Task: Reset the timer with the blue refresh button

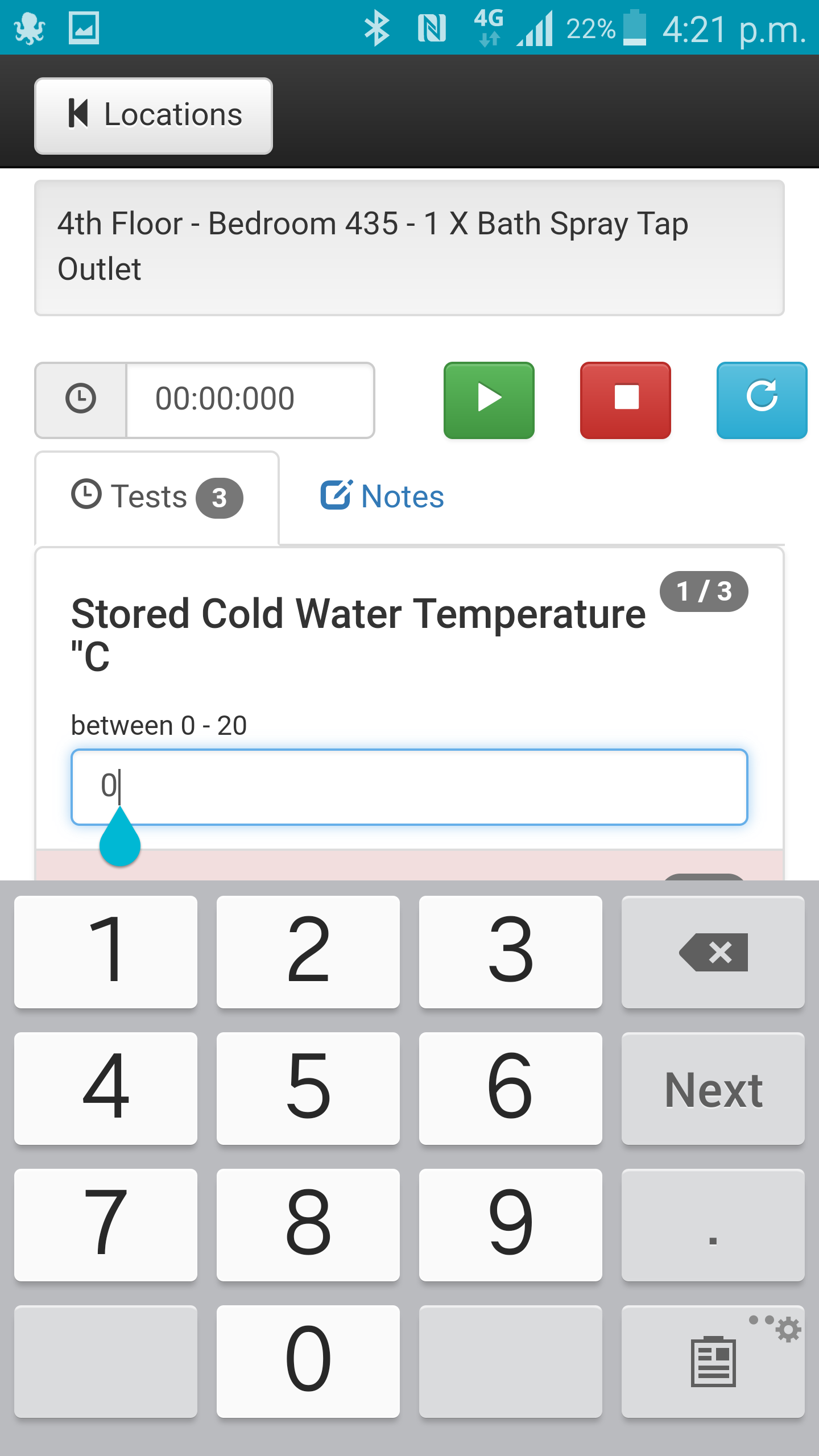Action: coord(762,400)
